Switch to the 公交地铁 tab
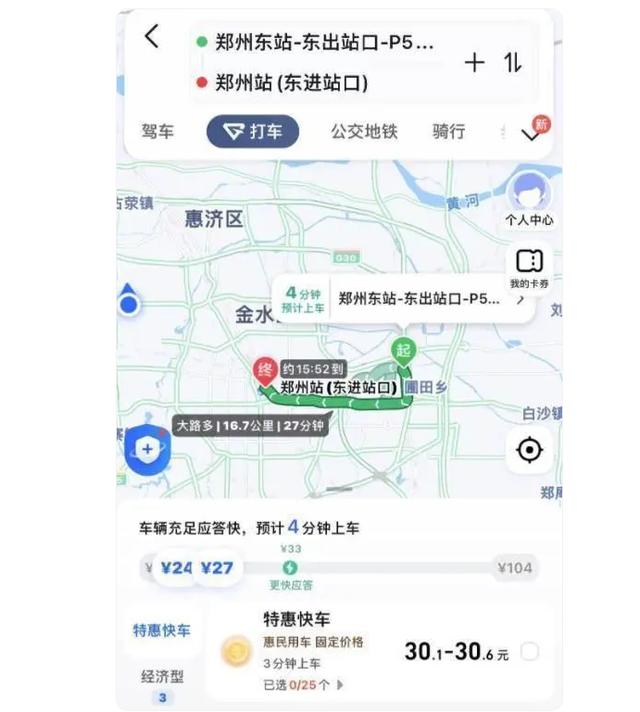The image size is (640, 712). click(364, 131)
